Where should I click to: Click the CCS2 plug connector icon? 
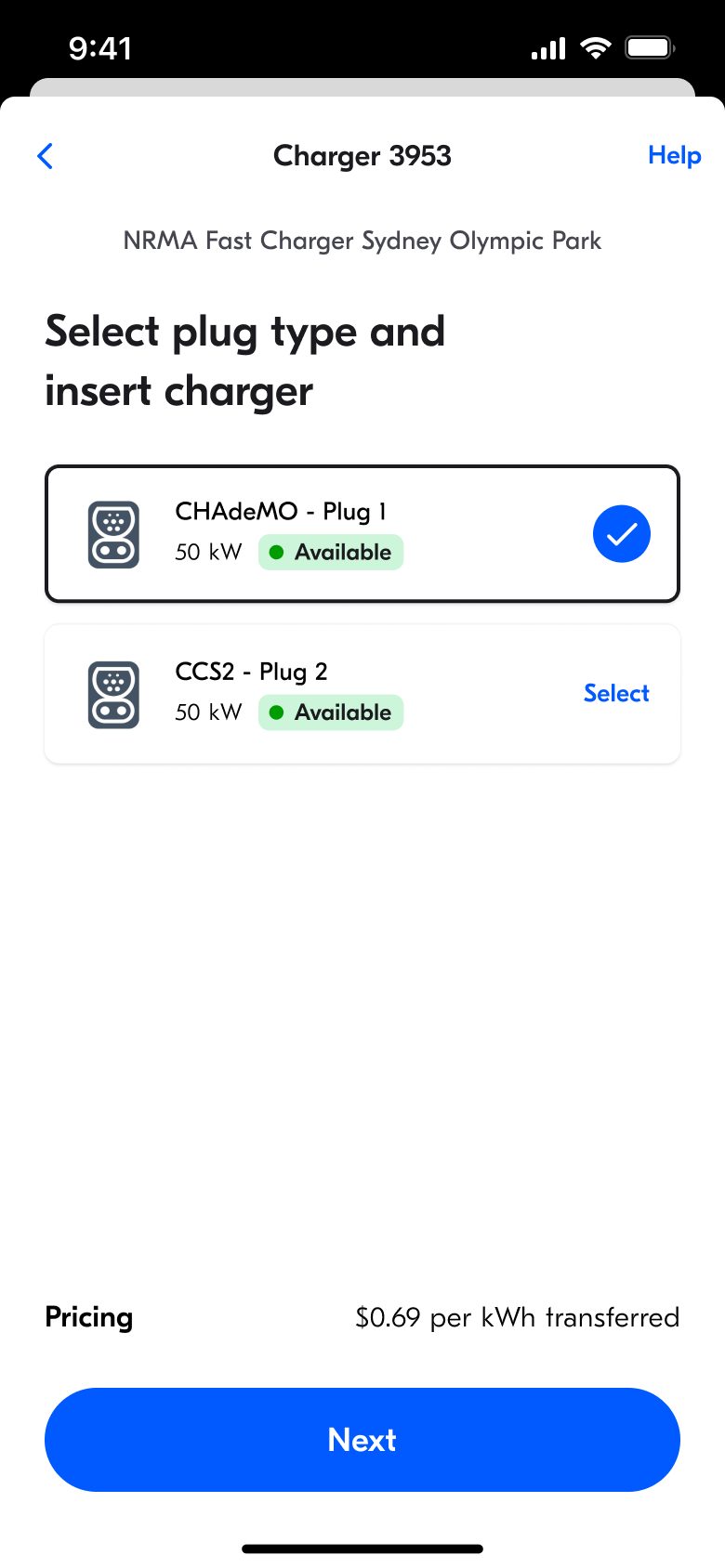(112, 694)
